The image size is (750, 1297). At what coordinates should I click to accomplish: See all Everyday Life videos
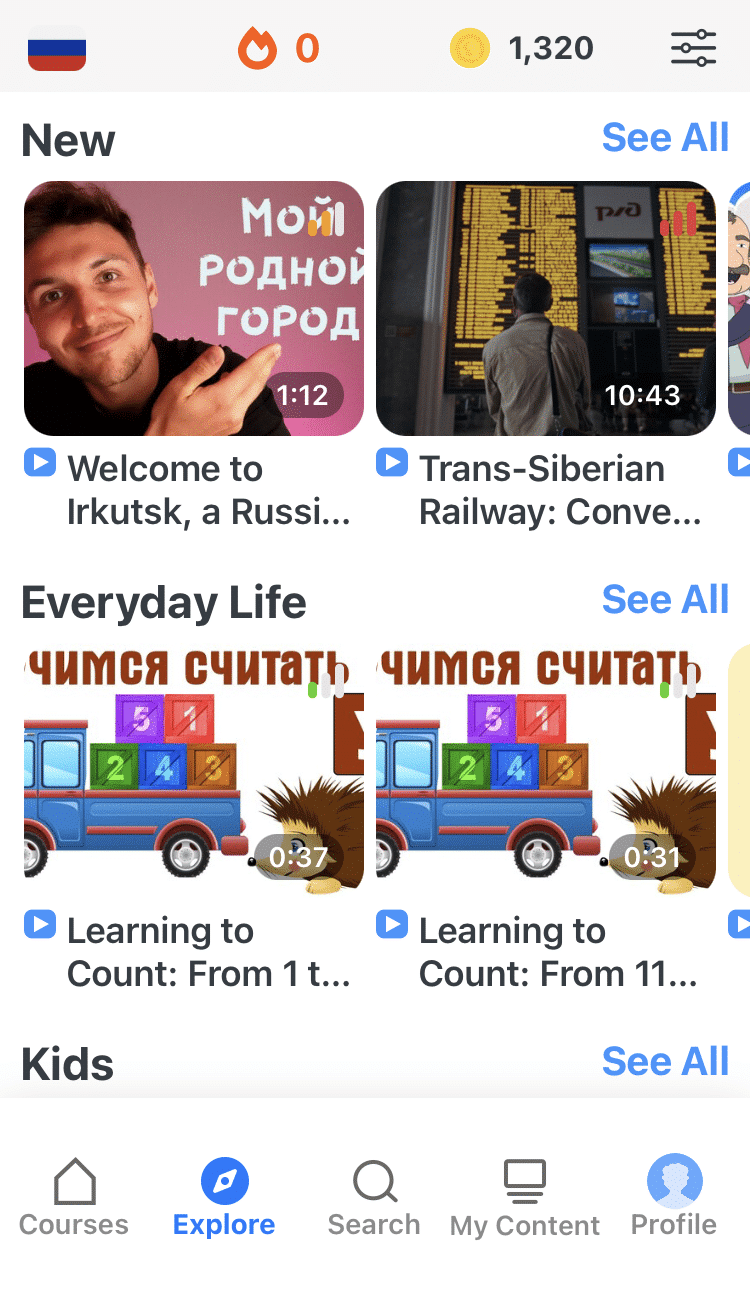665,600
